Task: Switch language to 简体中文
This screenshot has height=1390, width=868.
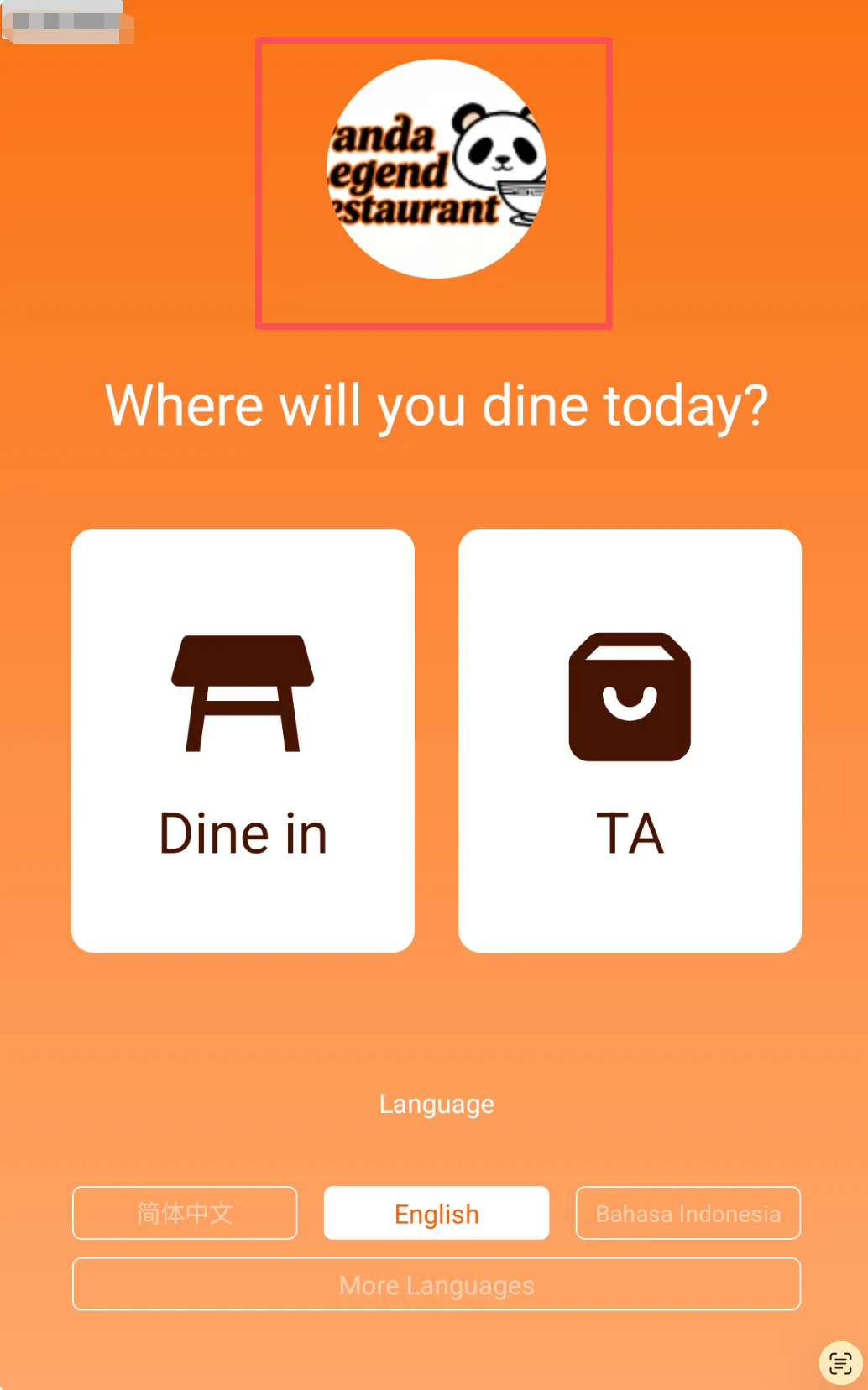Action: pos(185,1213)
